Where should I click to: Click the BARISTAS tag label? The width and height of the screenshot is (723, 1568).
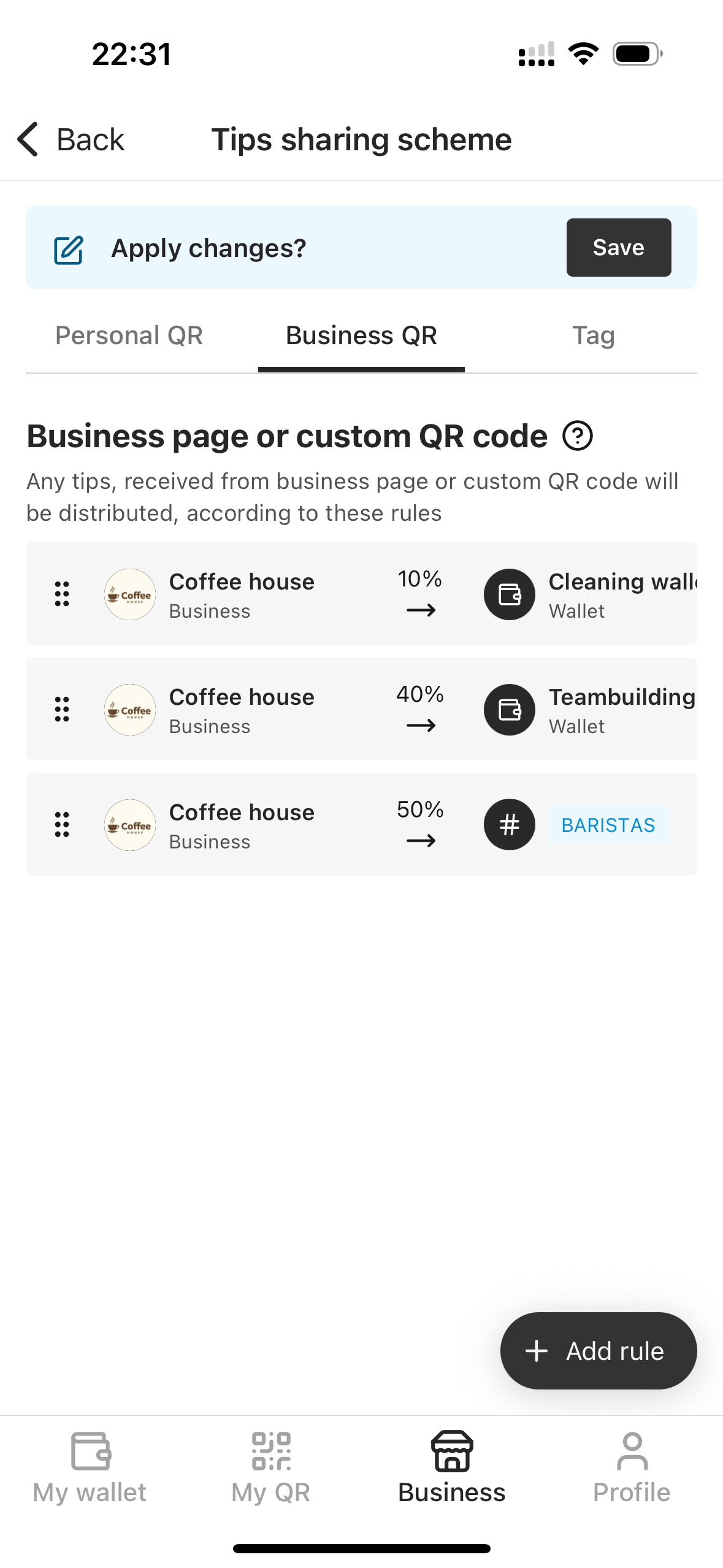tap(608, 824)
